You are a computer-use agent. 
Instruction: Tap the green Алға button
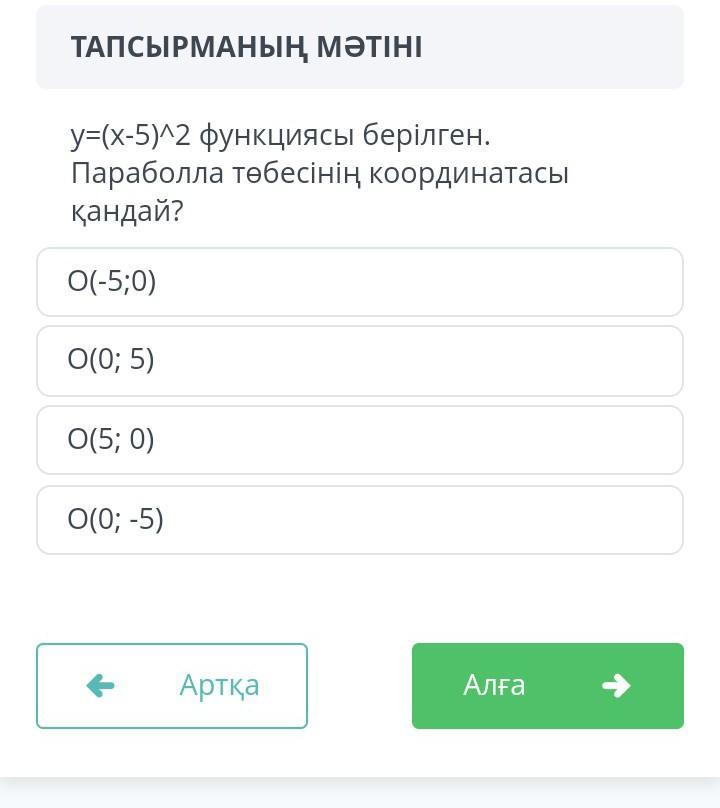[x=548, y=685]
